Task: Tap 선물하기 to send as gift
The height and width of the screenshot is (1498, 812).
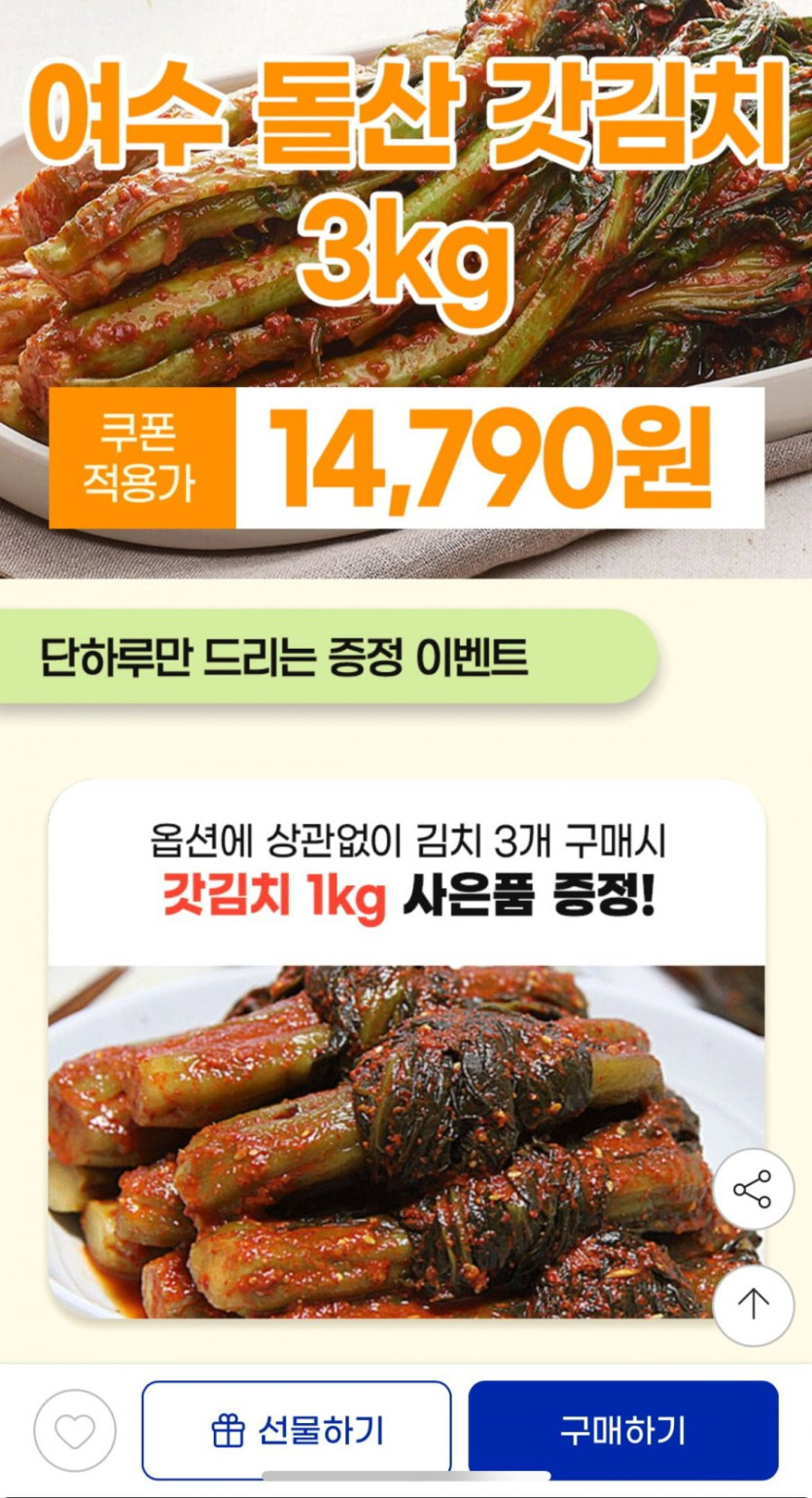Action: tap(297, 1430)
